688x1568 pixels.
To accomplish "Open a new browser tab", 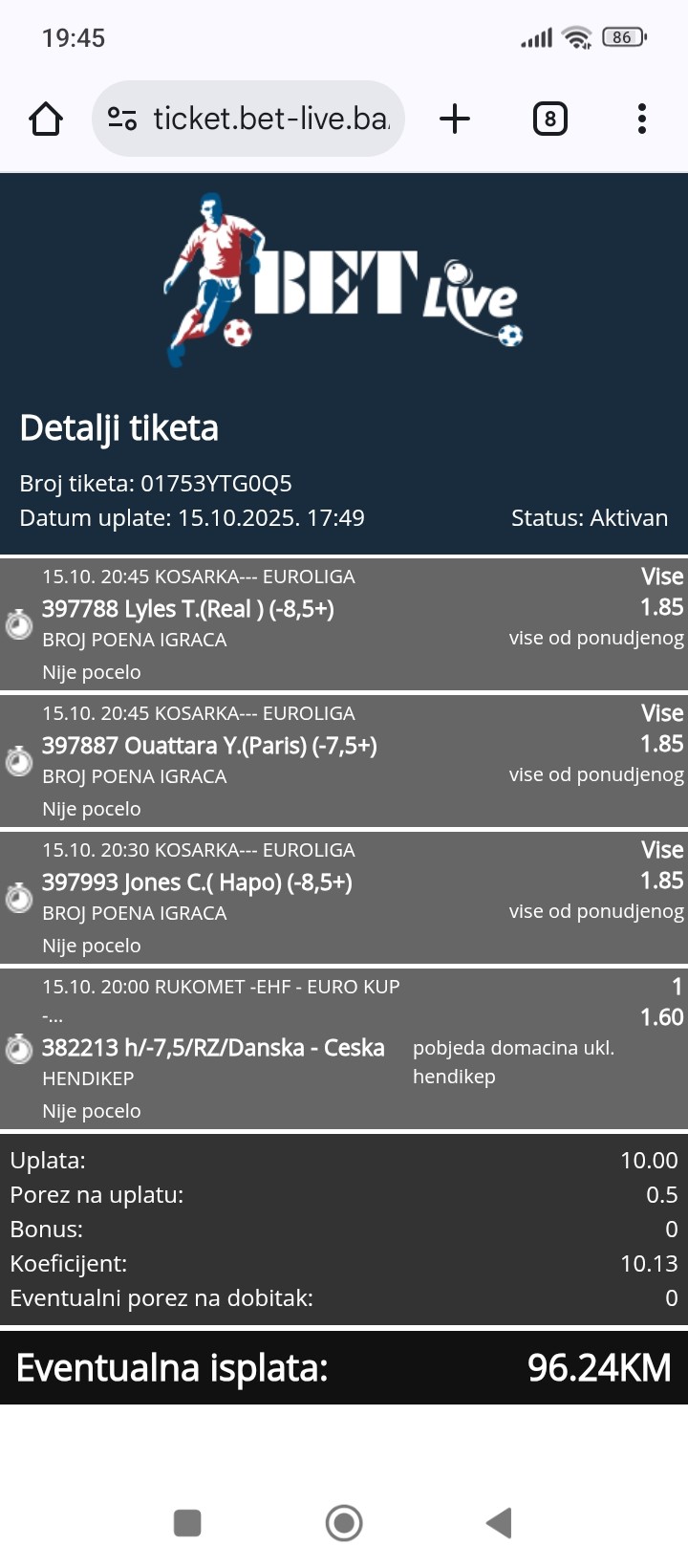I will click(455, 119).
